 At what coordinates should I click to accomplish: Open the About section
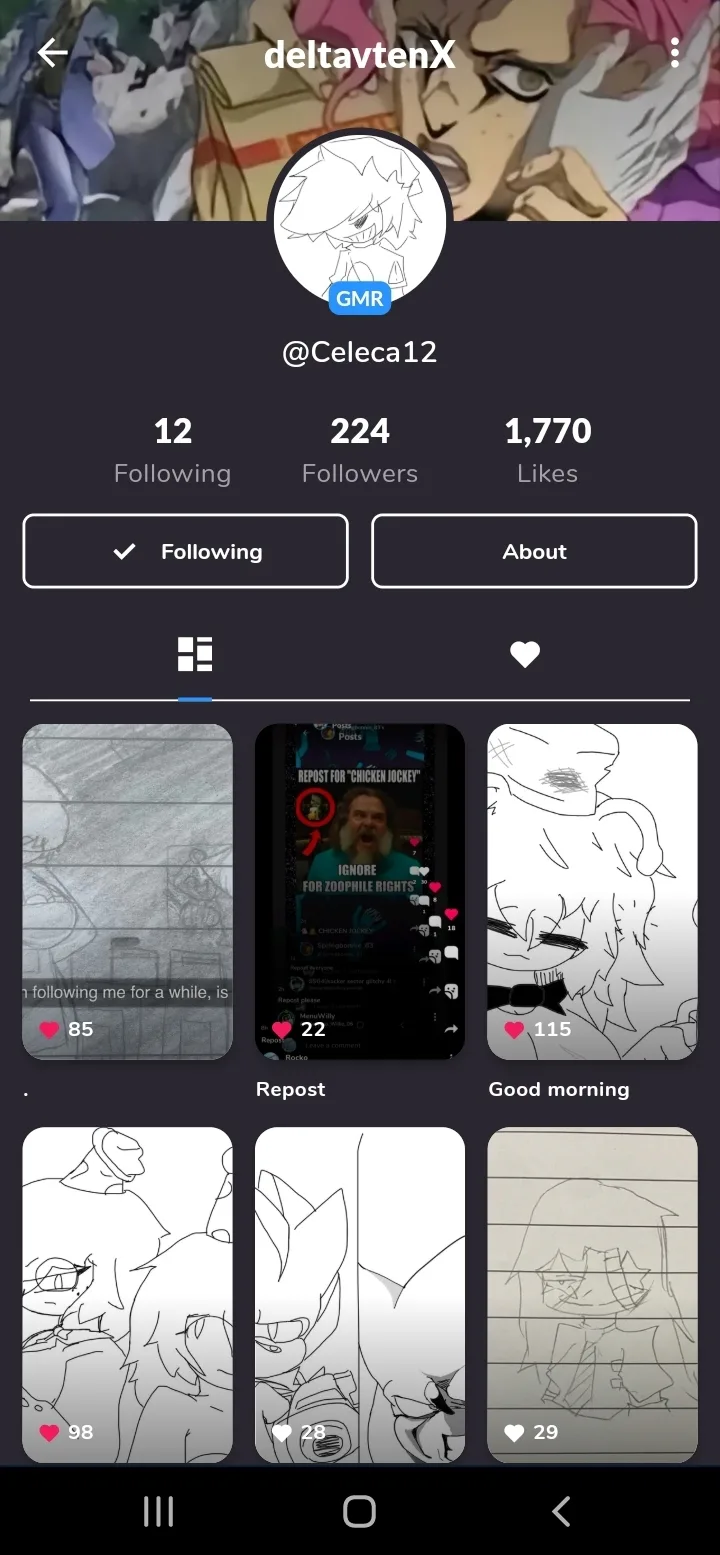click(534, 551)
